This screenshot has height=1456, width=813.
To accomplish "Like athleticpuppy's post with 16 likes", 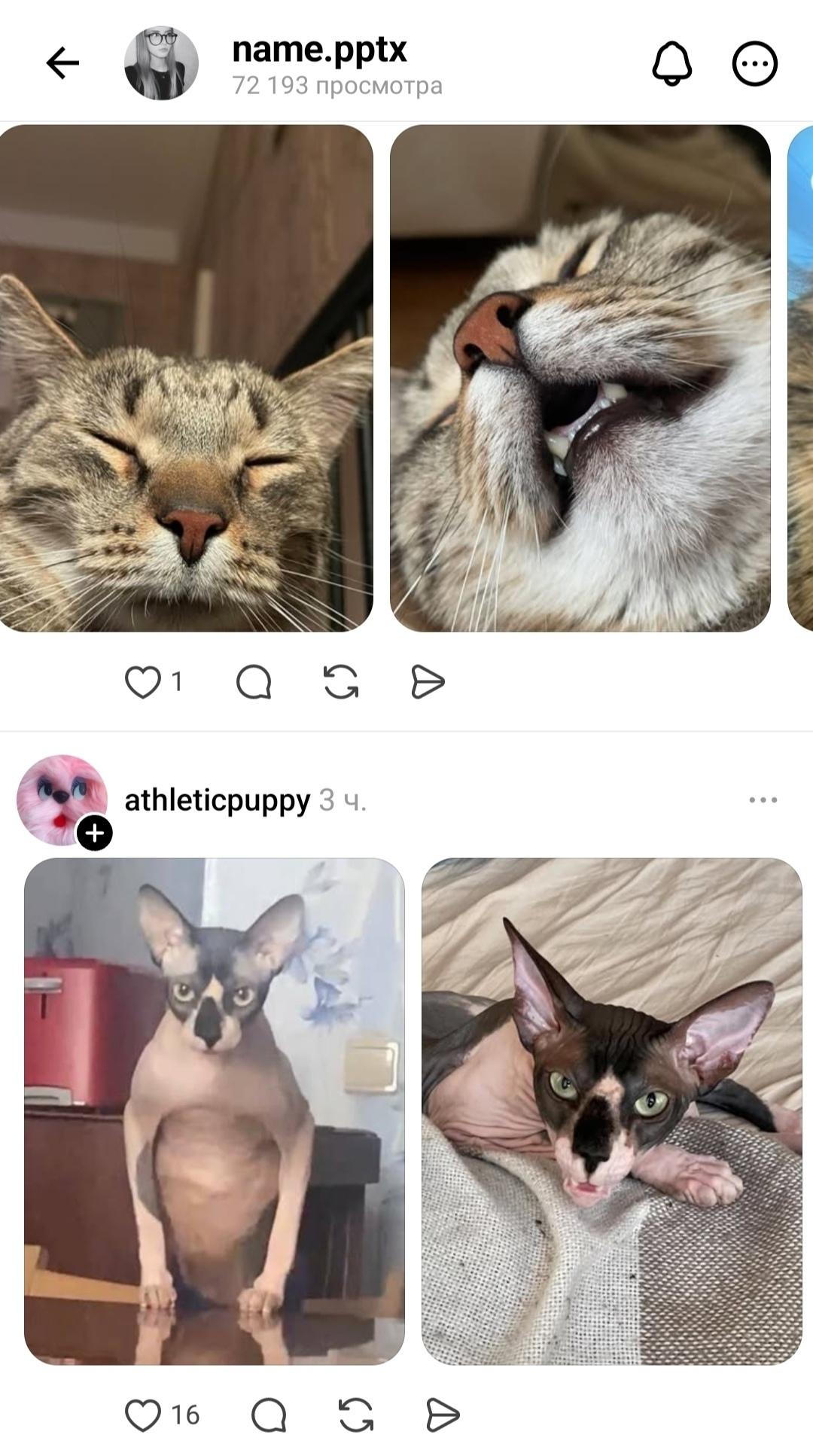I will click(x=143, y=1415).
